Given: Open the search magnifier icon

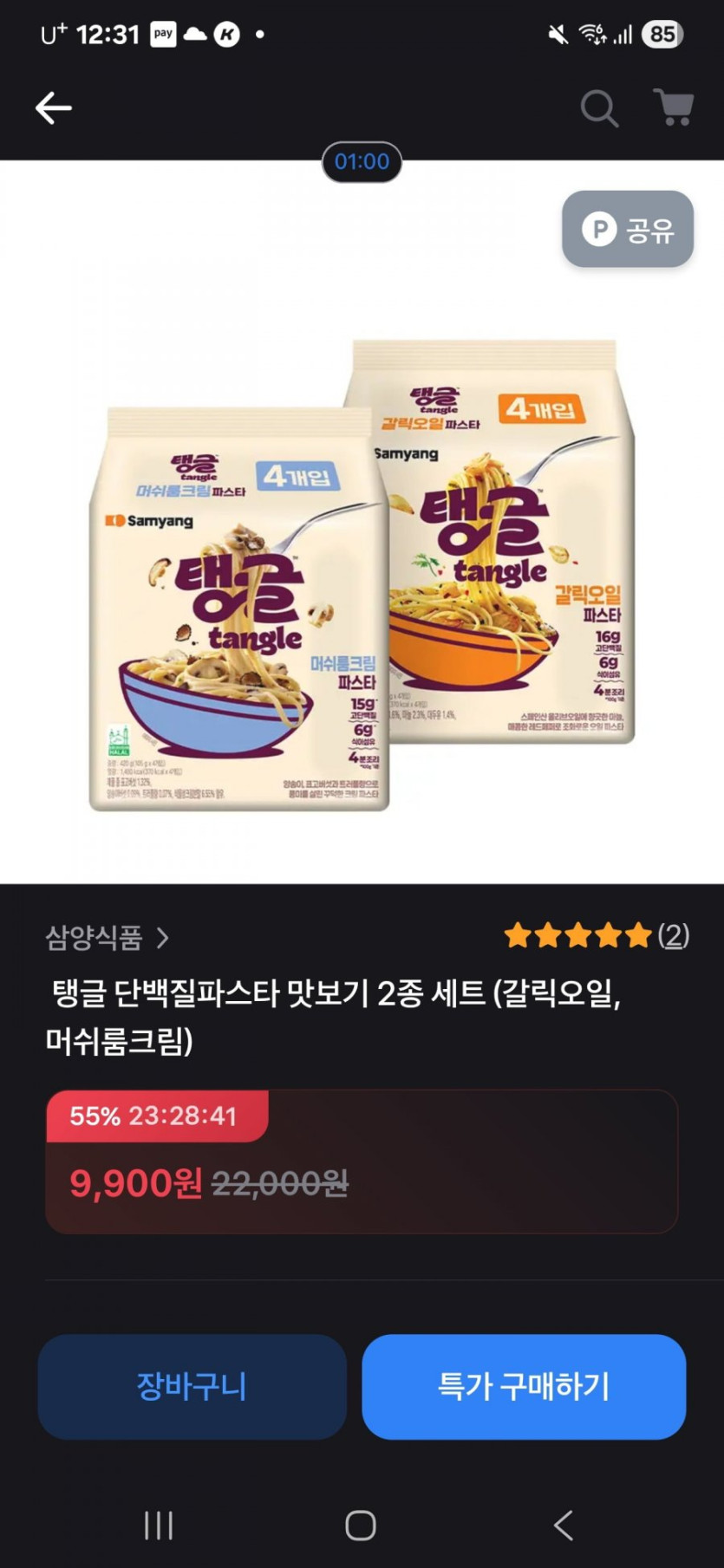Looking at the screenshot, I should 599,108.
